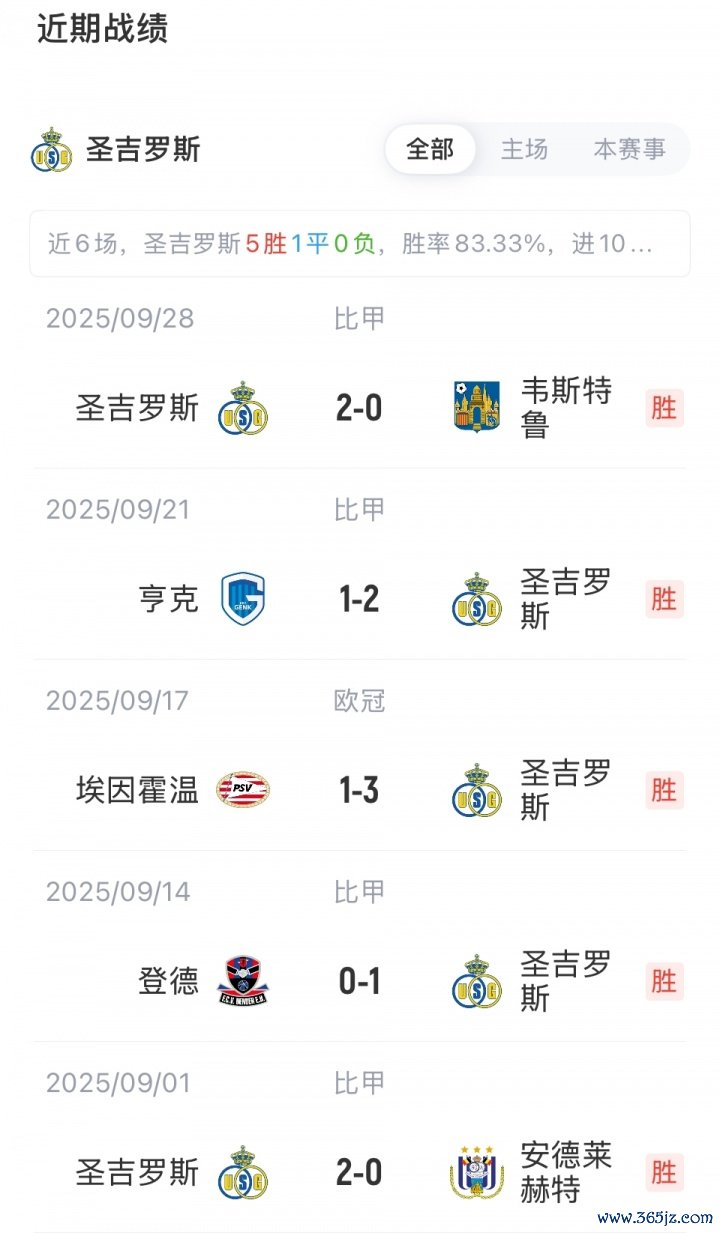Open the 圣吉罗斯 vs 韦斯特鲁 2-0 match
The width and height of the screenshot is (720, 1233).
360,408
